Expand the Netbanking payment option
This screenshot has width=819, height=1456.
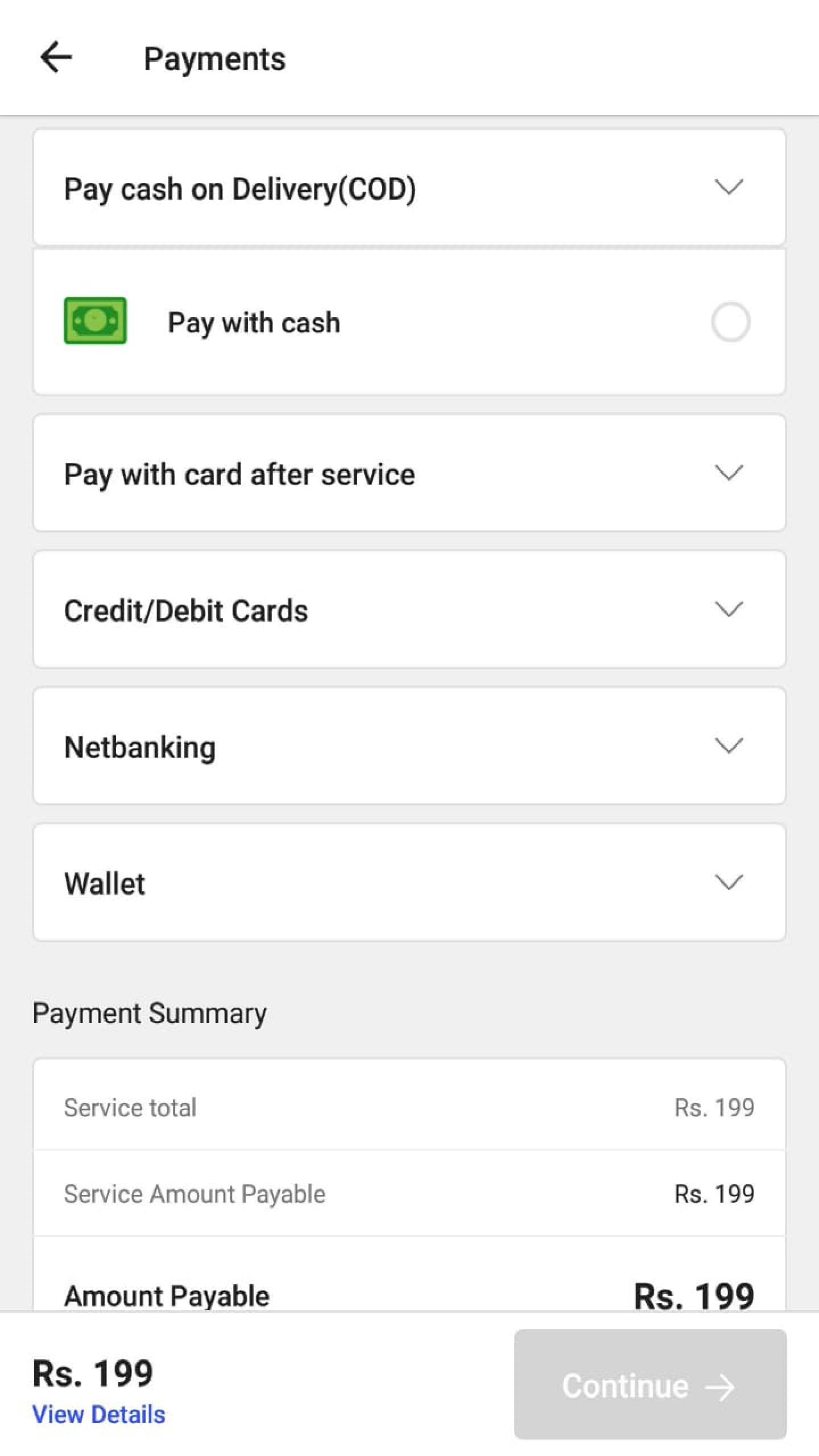click(728, 746)
